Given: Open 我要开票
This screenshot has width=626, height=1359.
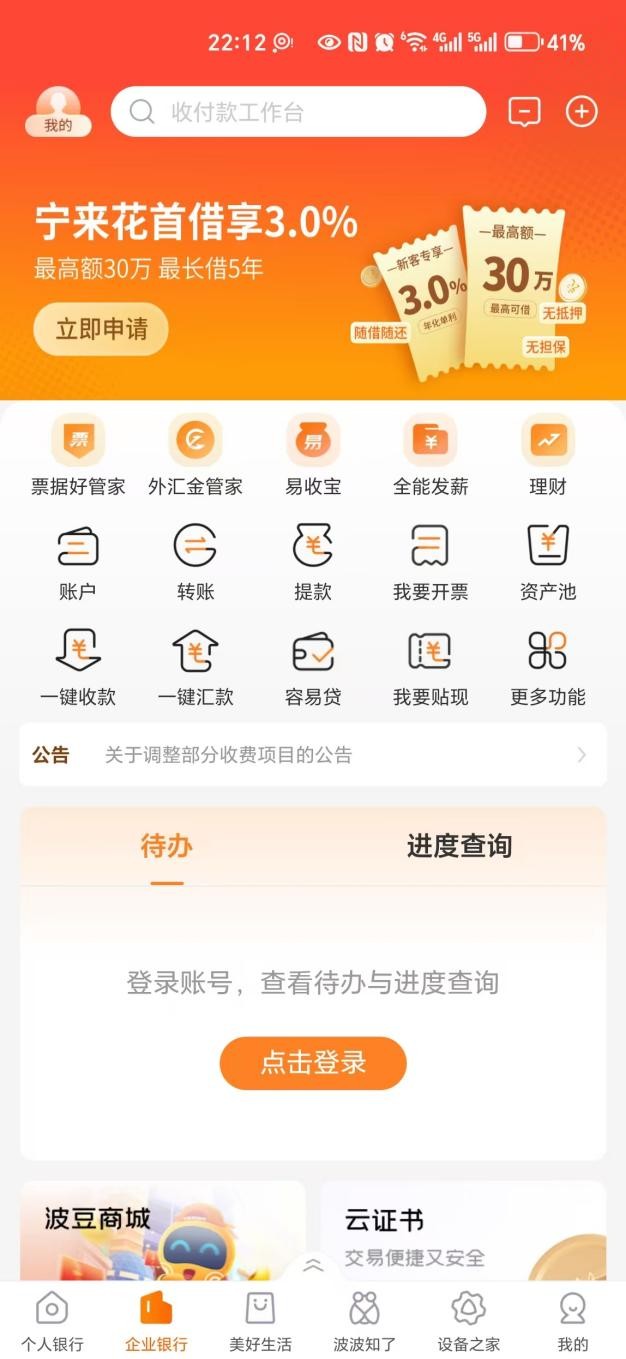Looking at the screenshot, I should click(x=430, y=561).
